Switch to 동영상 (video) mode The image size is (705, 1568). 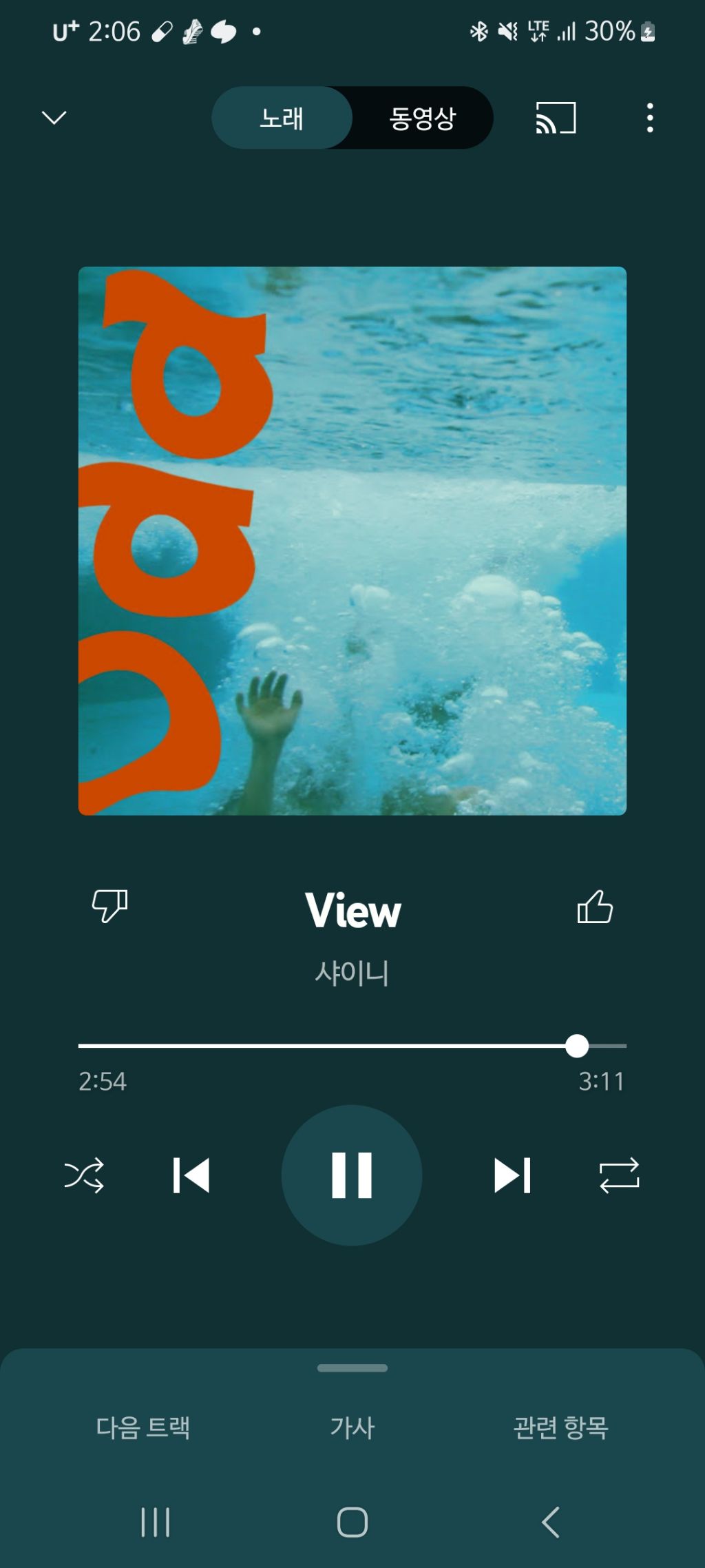click(423, 118)
